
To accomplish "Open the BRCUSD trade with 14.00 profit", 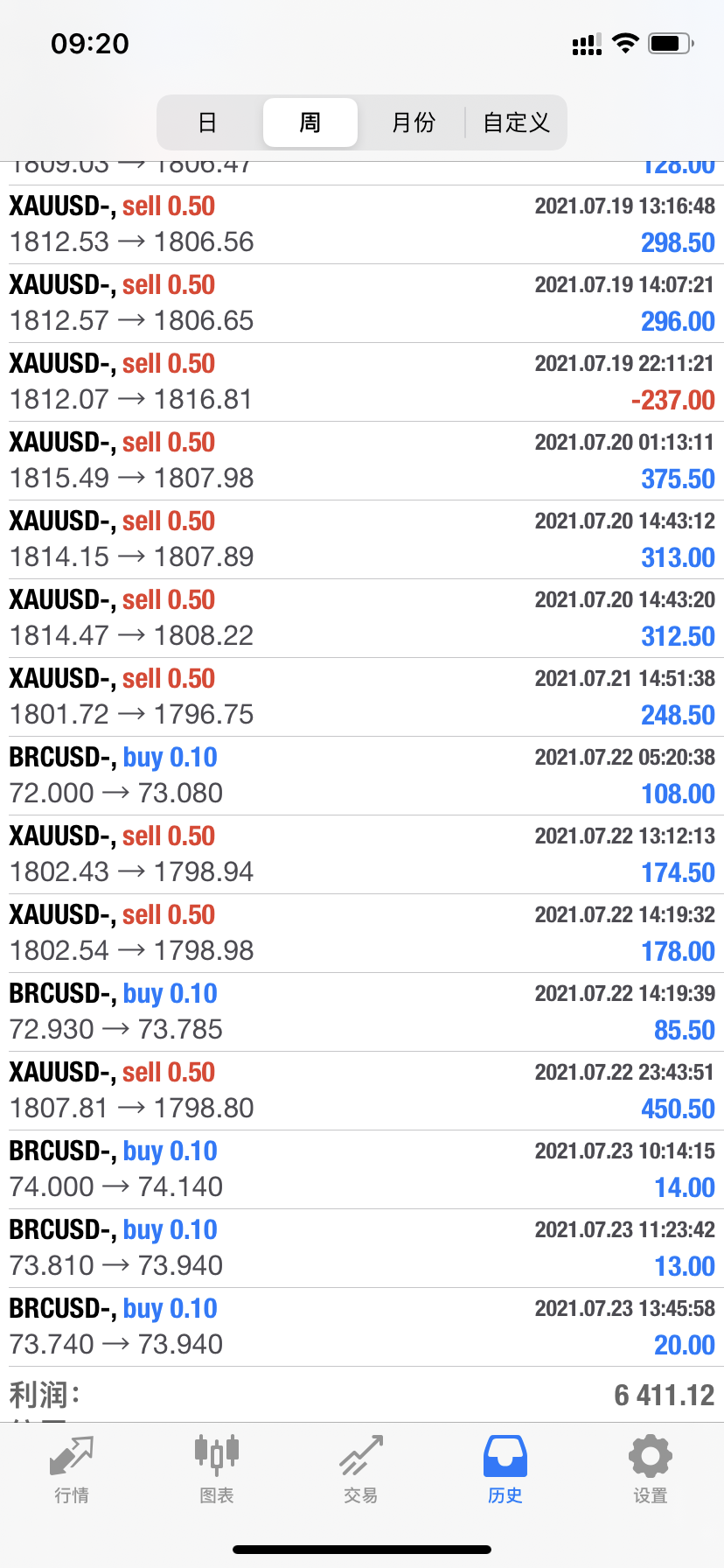I will [x=362, y=1170].
